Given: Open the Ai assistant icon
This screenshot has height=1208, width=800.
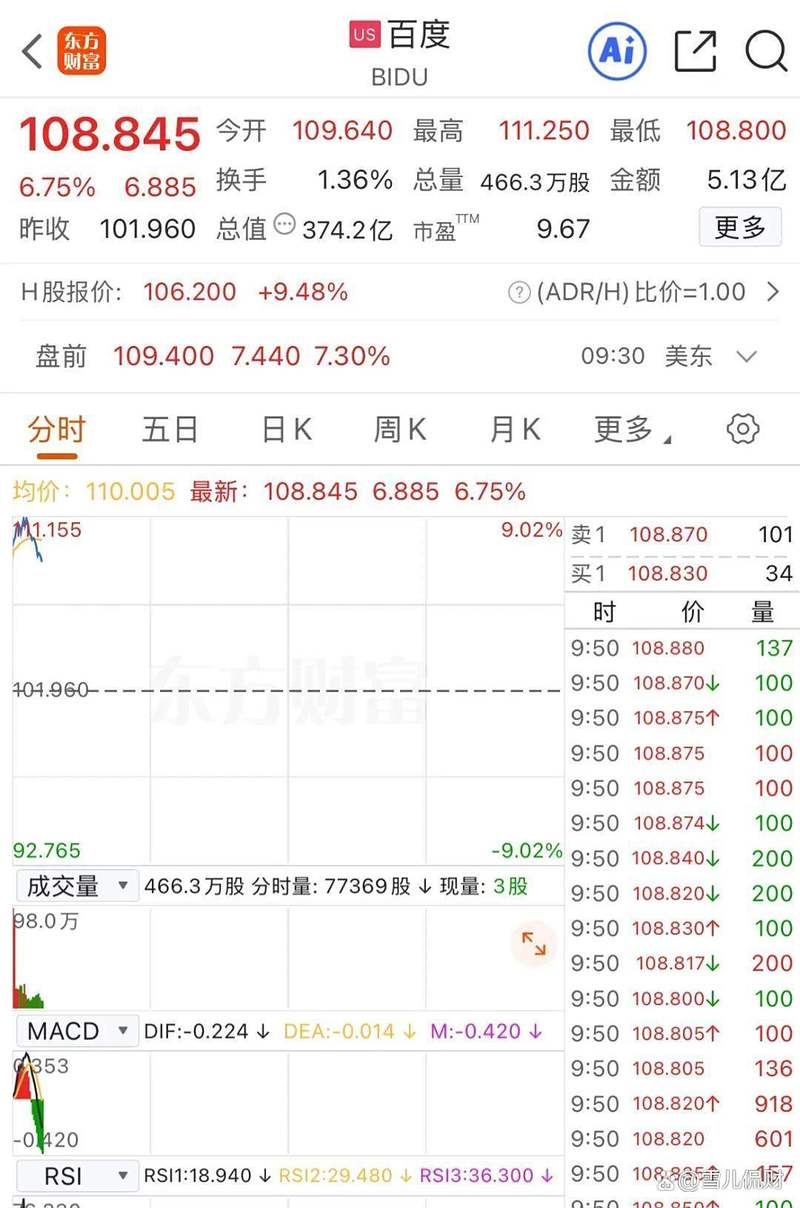Looking at the screenshot, I should 617,51.
